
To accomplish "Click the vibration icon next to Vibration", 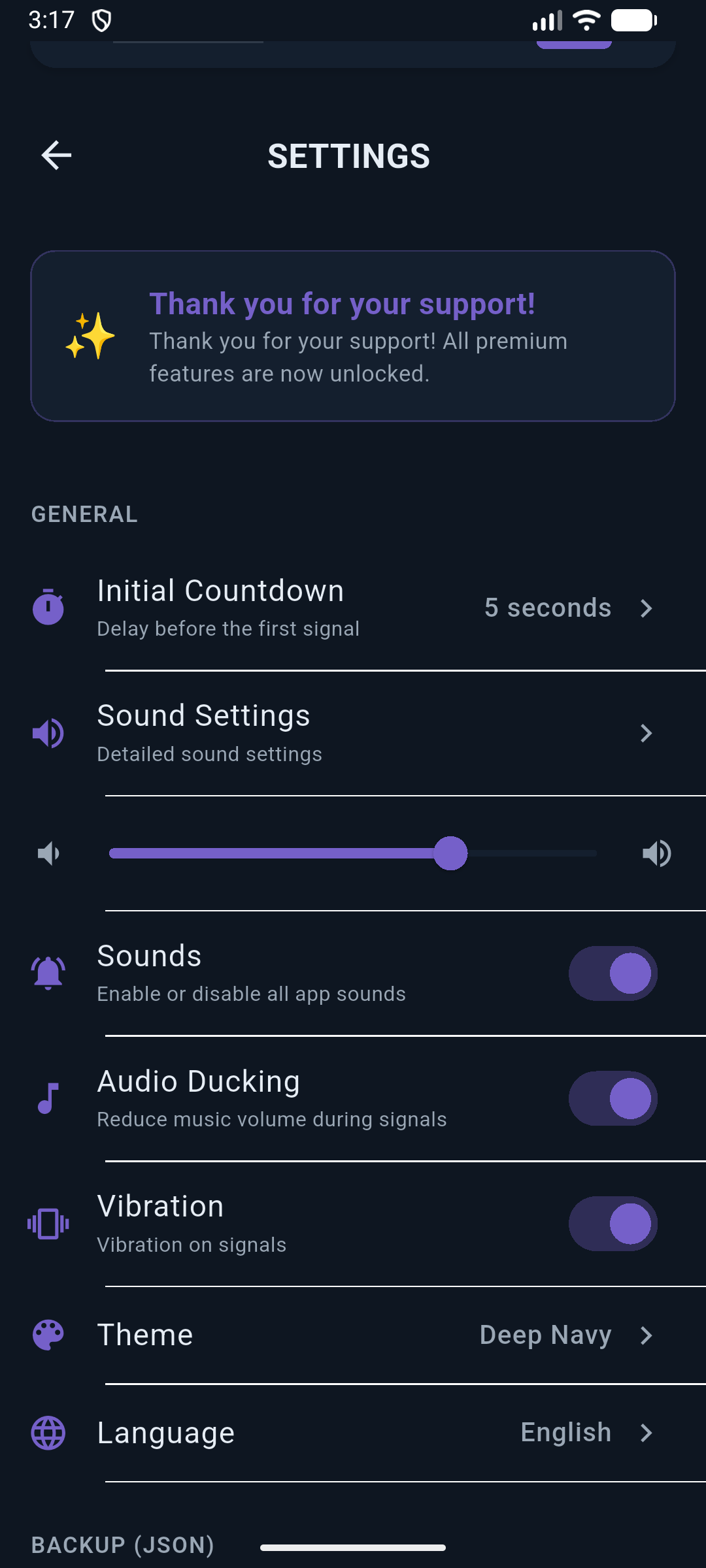I will coord(48,1224).
